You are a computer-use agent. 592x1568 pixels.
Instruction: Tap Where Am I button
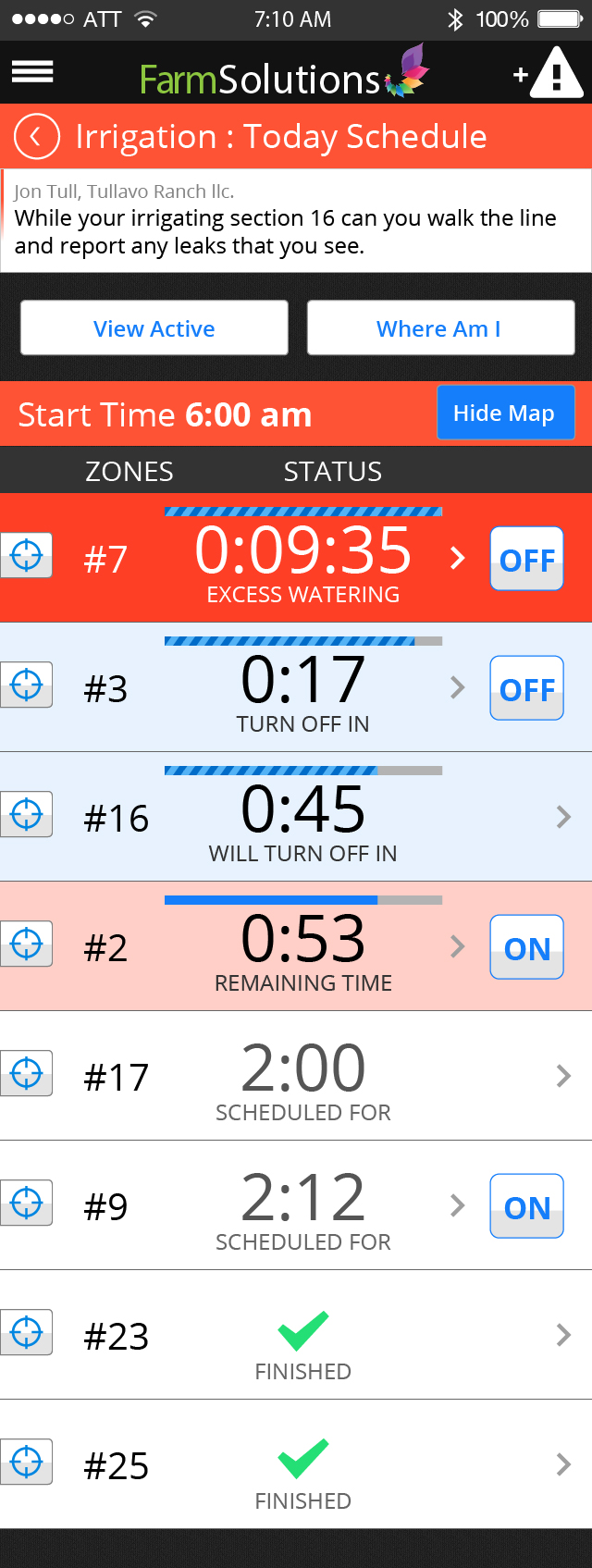click(x=440, y=328)
